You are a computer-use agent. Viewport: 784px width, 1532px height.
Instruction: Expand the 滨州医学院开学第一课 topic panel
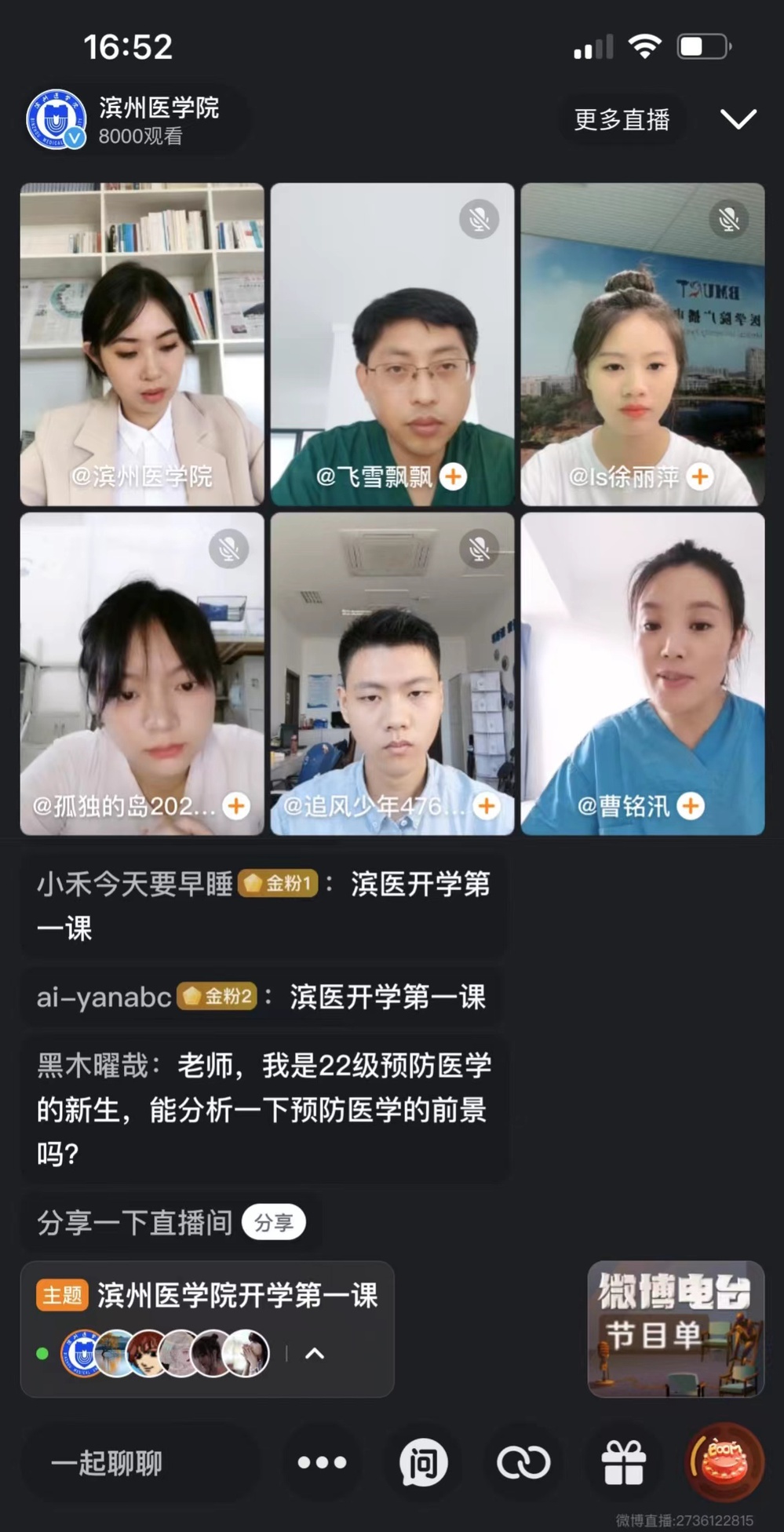[315, 1353]
